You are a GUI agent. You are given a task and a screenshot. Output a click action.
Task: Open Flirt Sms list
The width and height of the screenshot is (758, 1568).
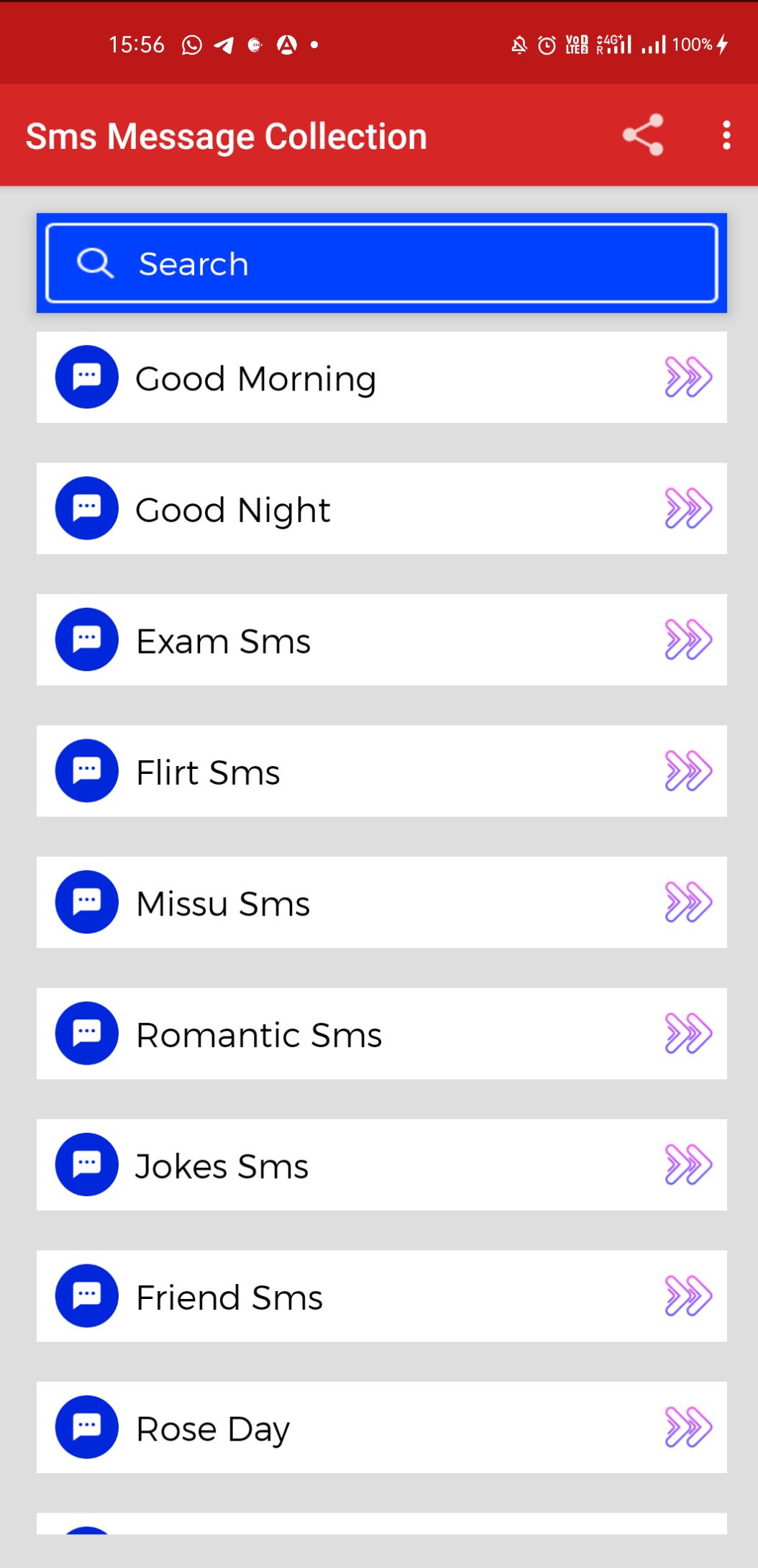pos(381,771)
